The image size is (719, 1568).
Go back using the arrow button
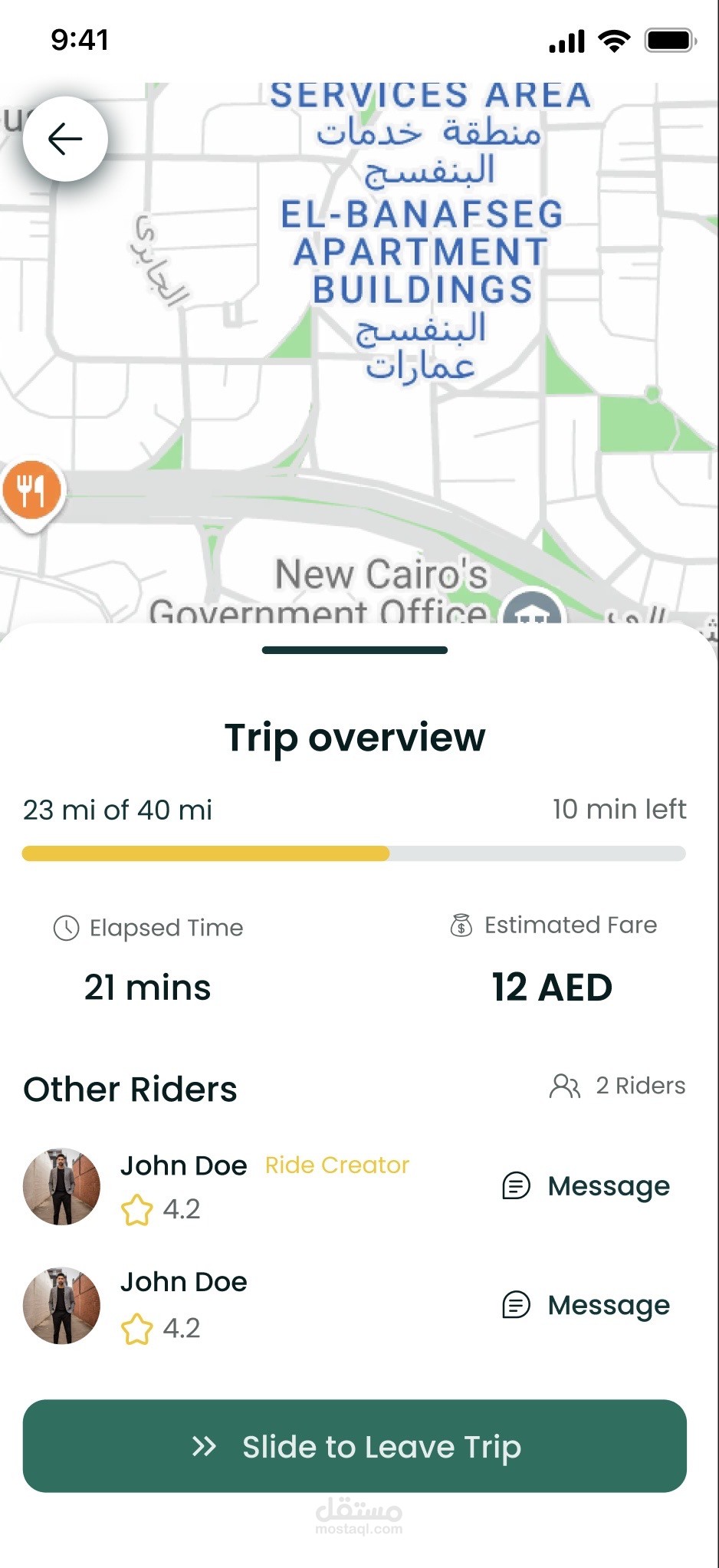(x=65, y=139)
